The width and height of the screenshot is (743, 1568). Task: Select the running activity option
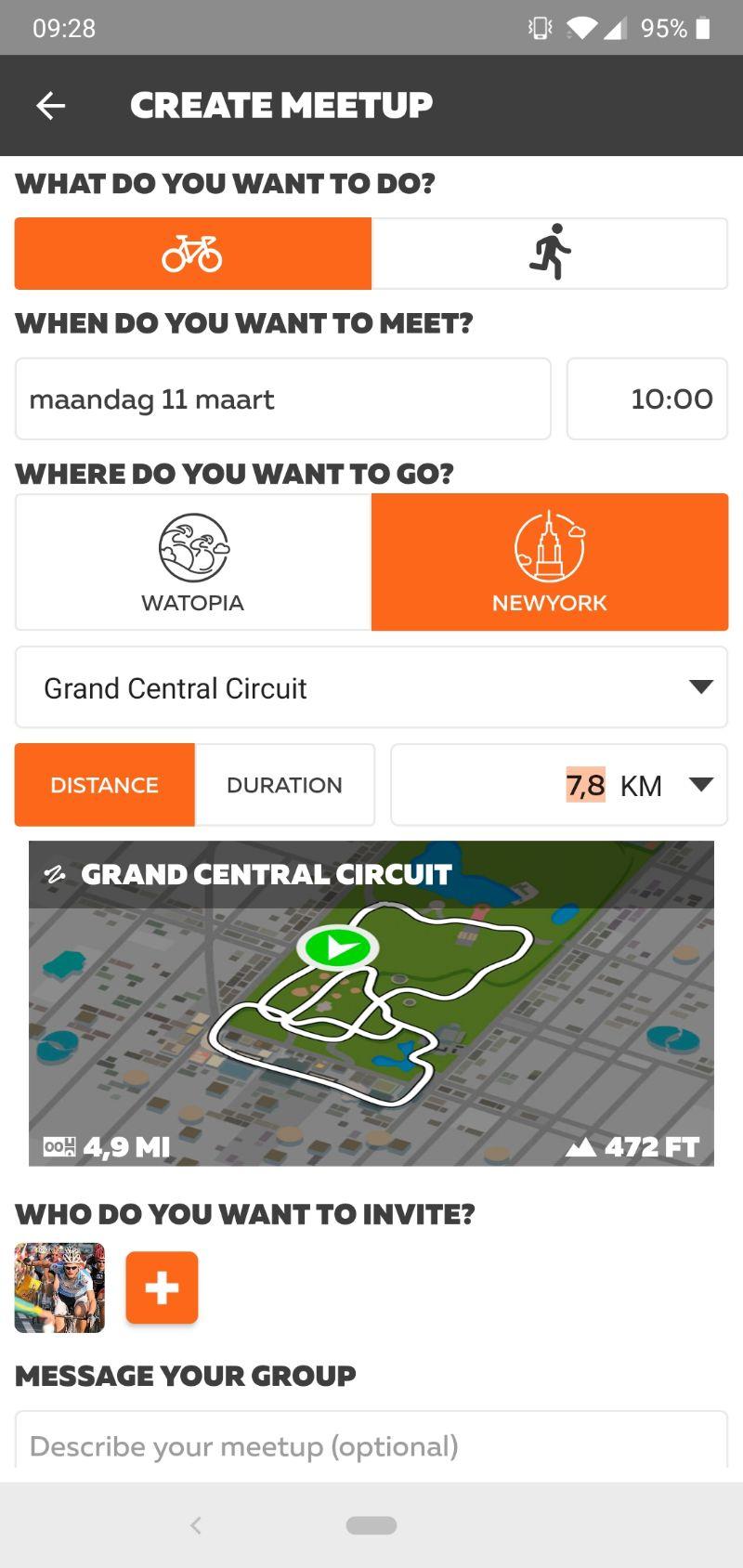(549, 254)
